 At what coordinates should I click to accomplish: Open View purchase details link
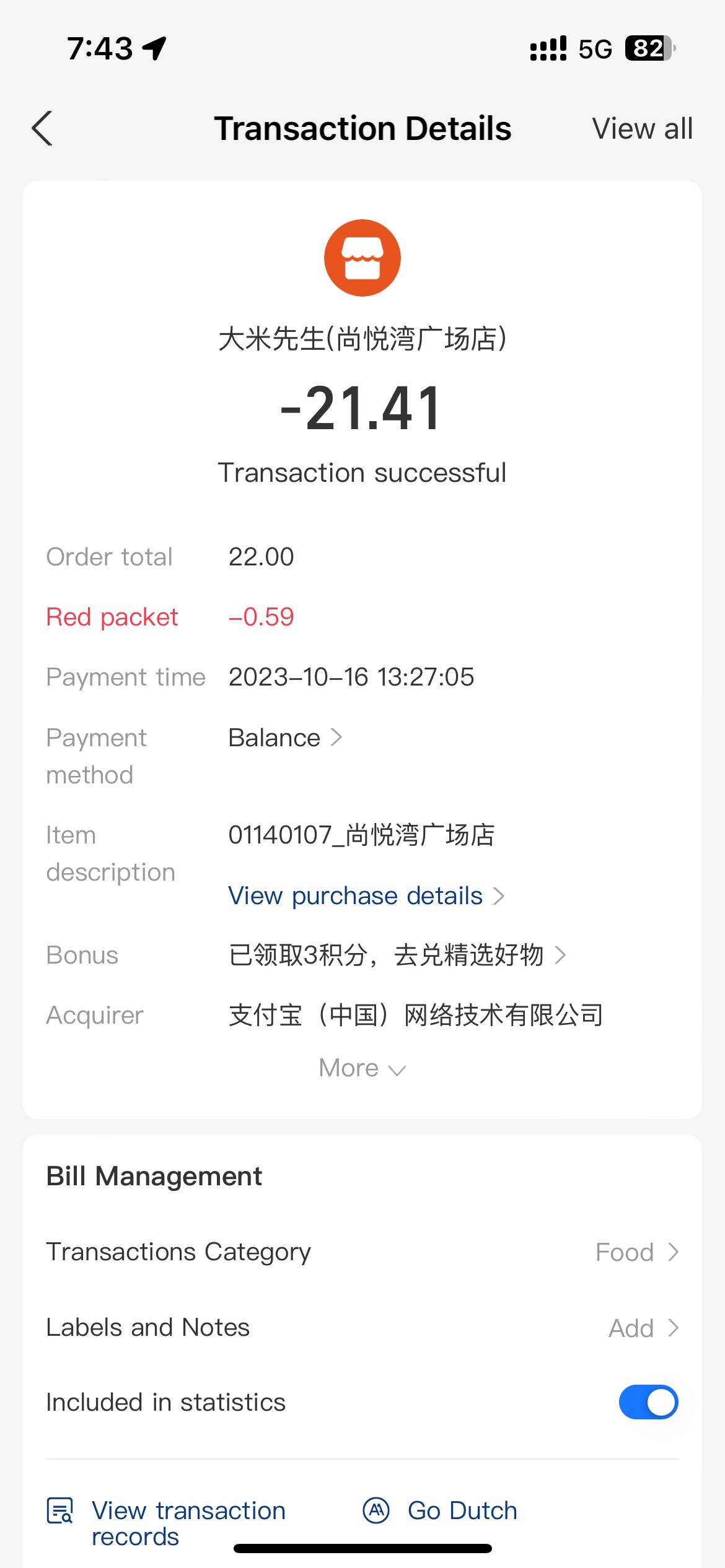point(366,895)
